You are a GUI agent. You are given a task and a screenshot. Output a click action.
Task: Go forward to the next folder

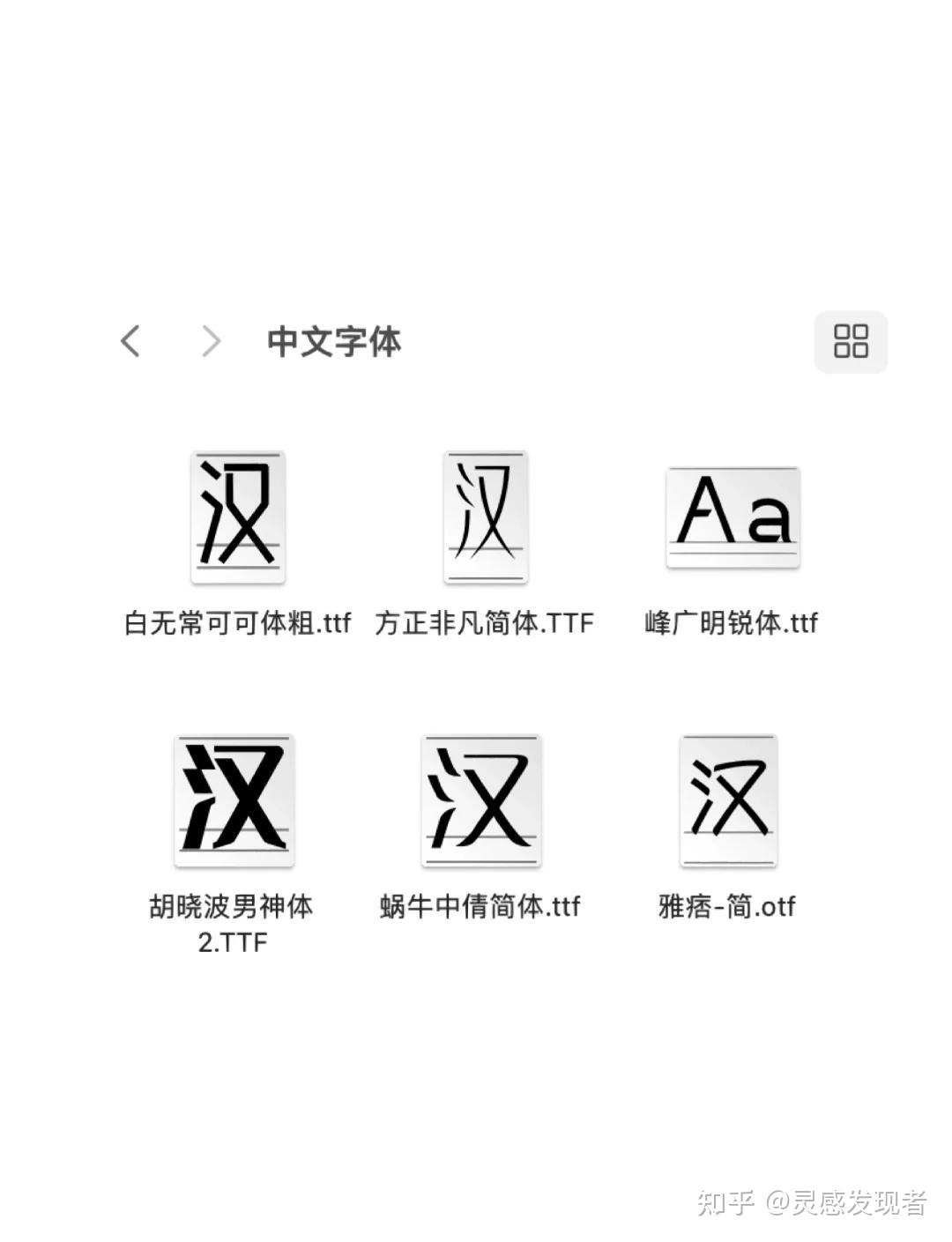point(211,341)
